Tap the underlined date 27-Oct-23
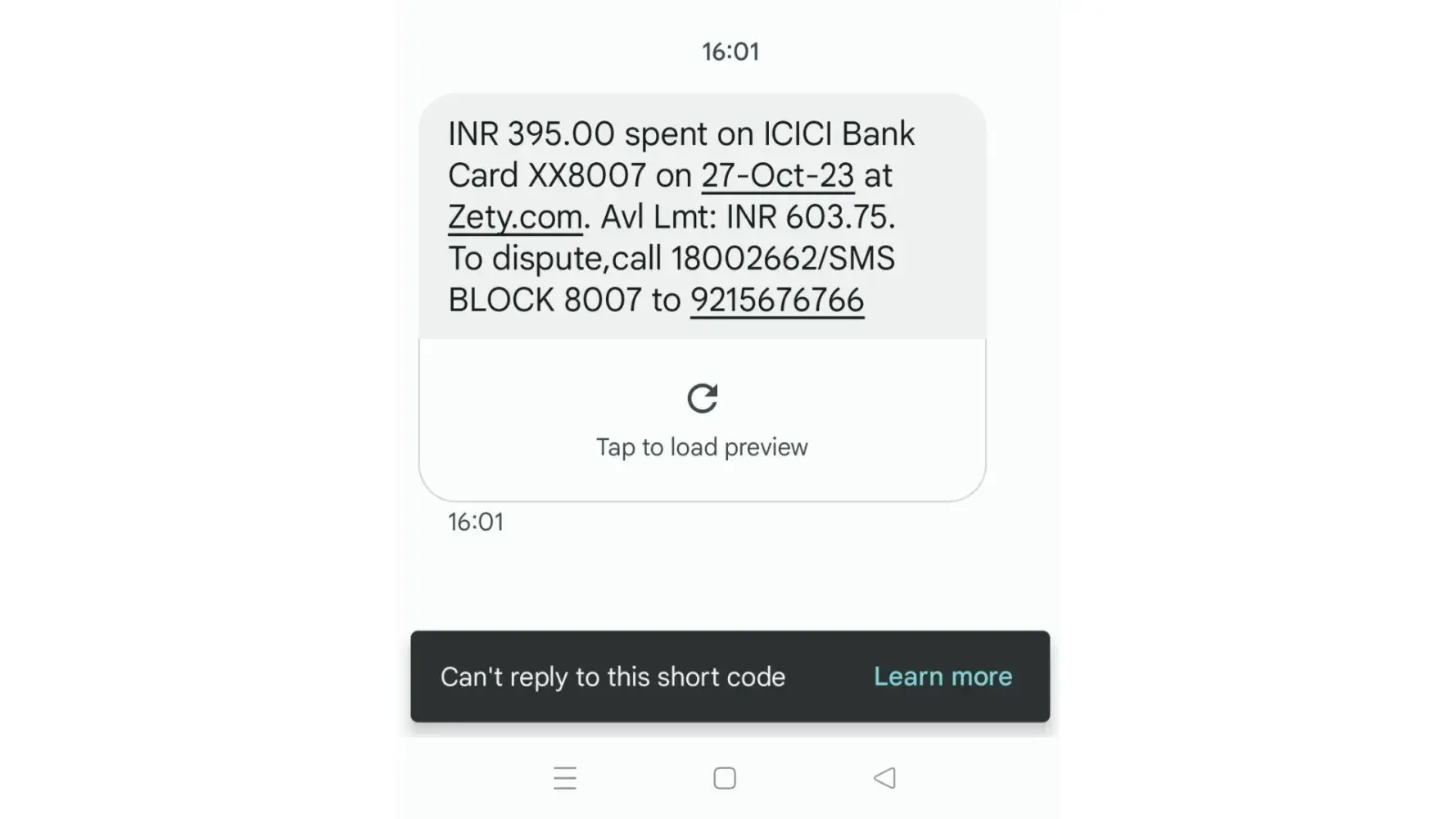The height and width of the screenshot is (819, 1456). coord(777,176)
